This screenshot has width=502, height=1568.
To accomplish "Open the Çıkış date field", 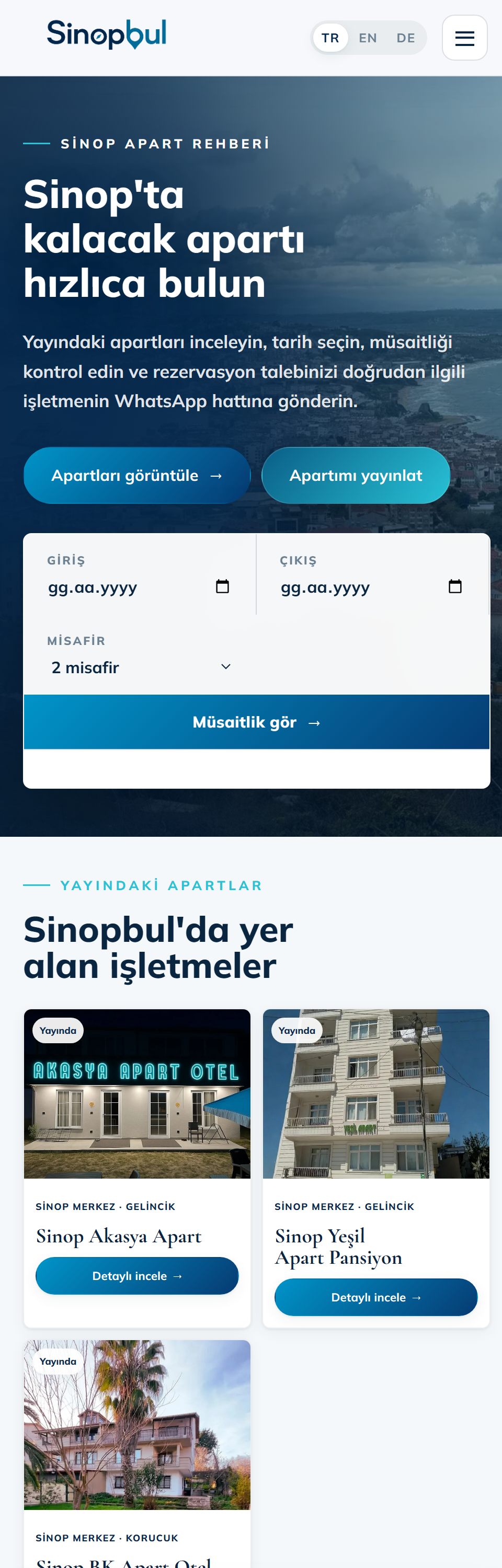I will coord(372,586).
